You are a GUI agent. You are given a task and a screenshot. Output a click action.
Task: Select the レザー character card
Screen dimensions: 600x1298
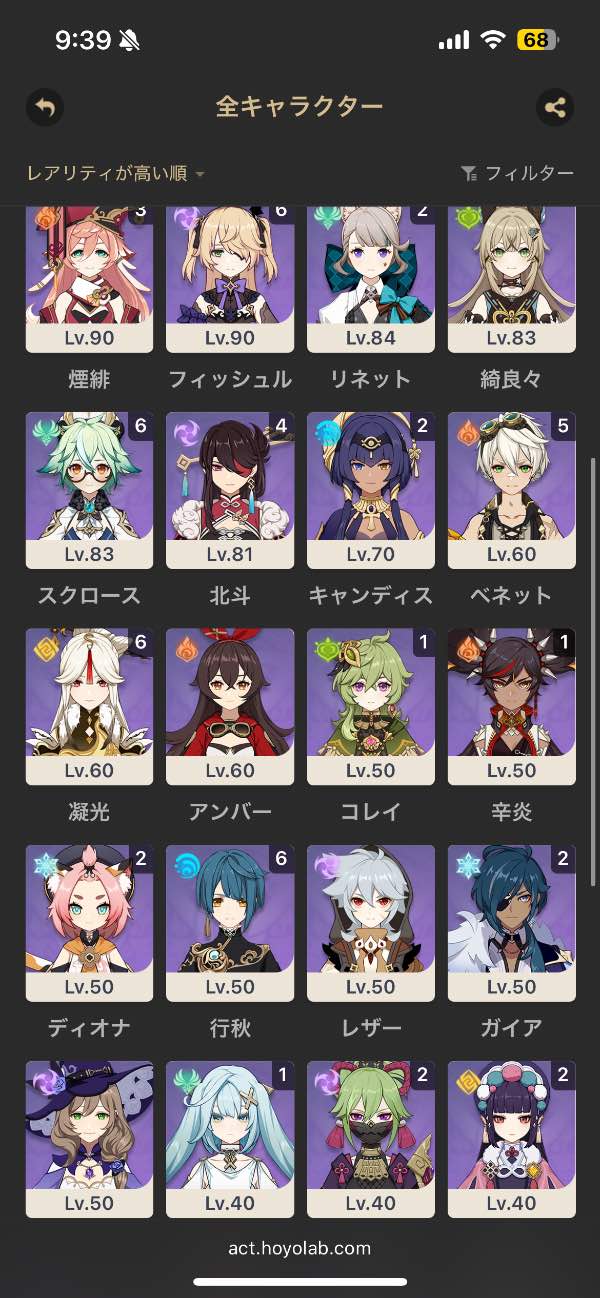[371, 922]
